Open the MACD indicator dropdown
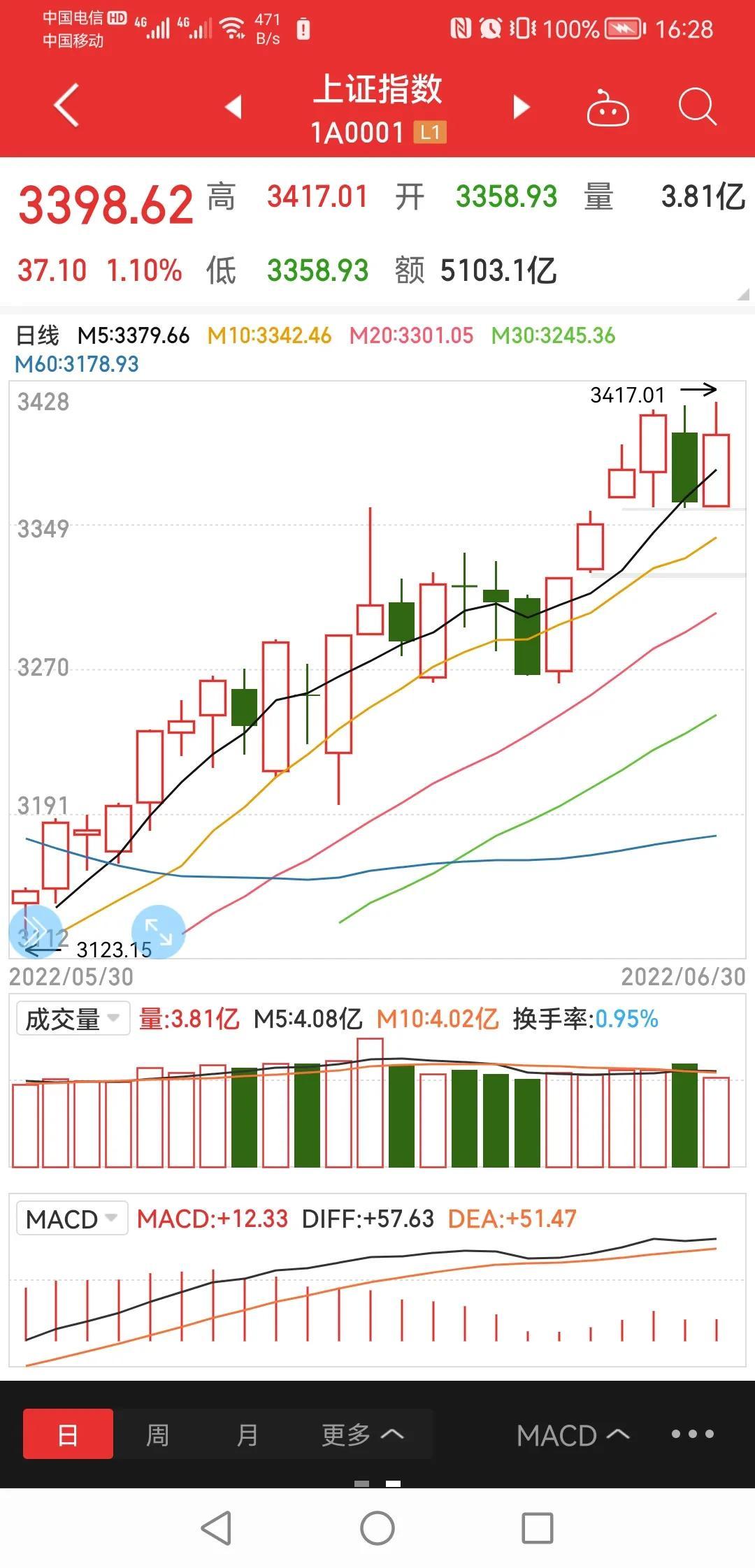 tap(72, 1219)
